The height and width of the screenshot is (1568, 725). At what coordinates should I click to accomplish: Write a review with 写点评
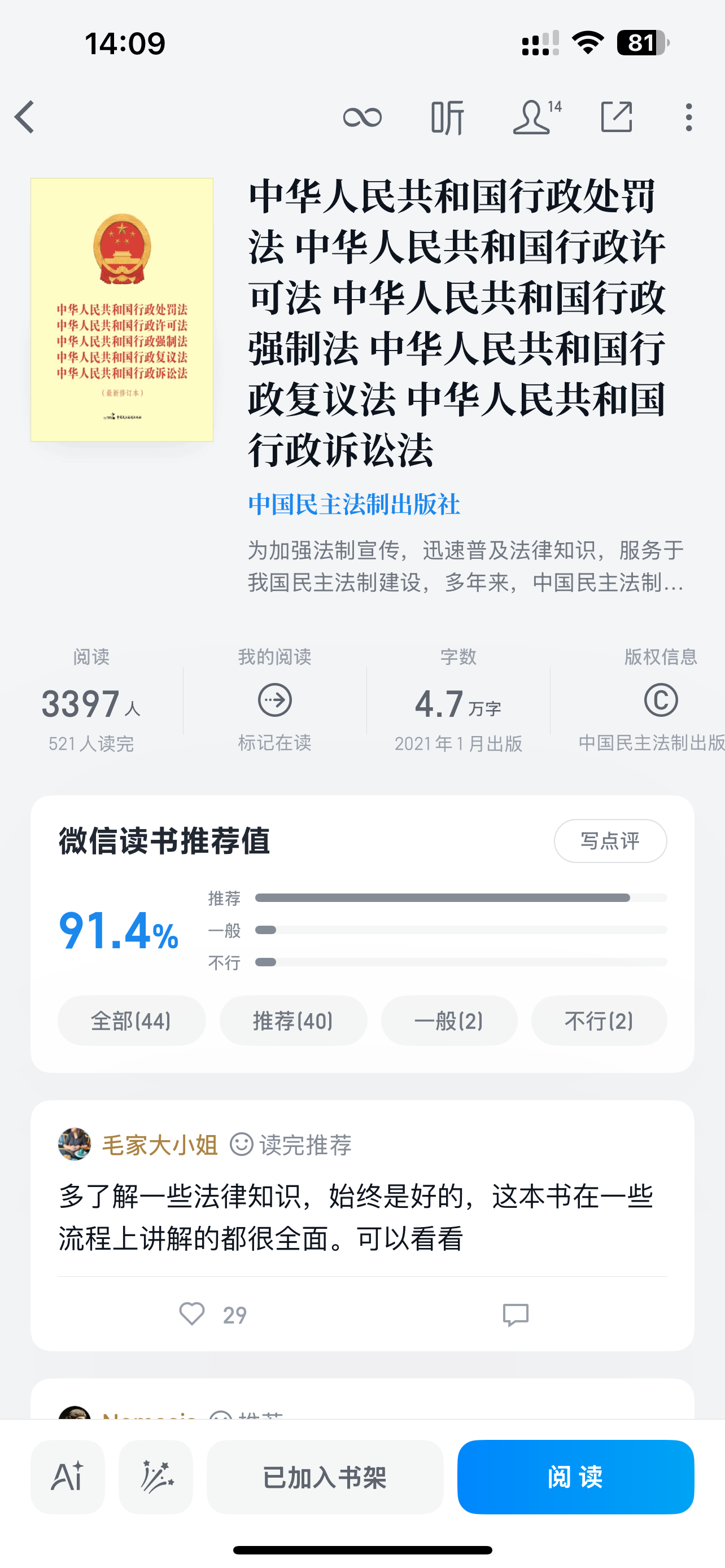click(610, 840)
